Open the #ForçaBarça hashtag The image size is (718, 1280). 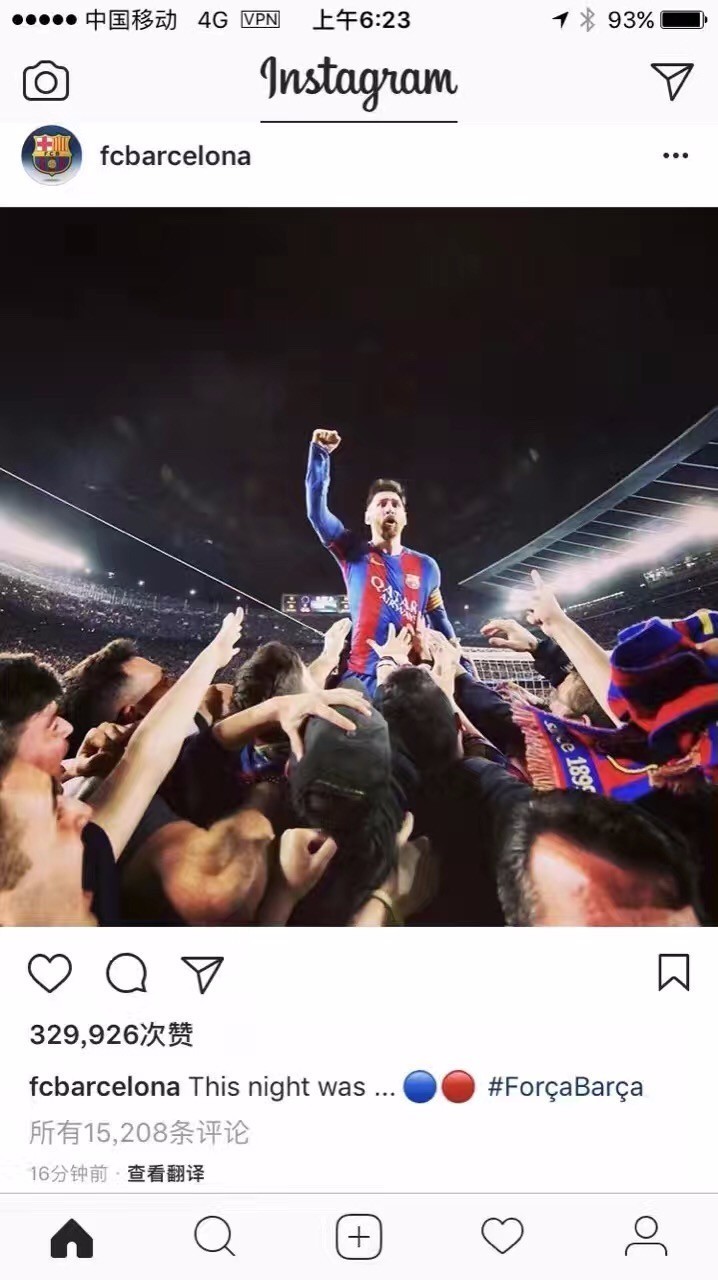tap(565, 1087)
